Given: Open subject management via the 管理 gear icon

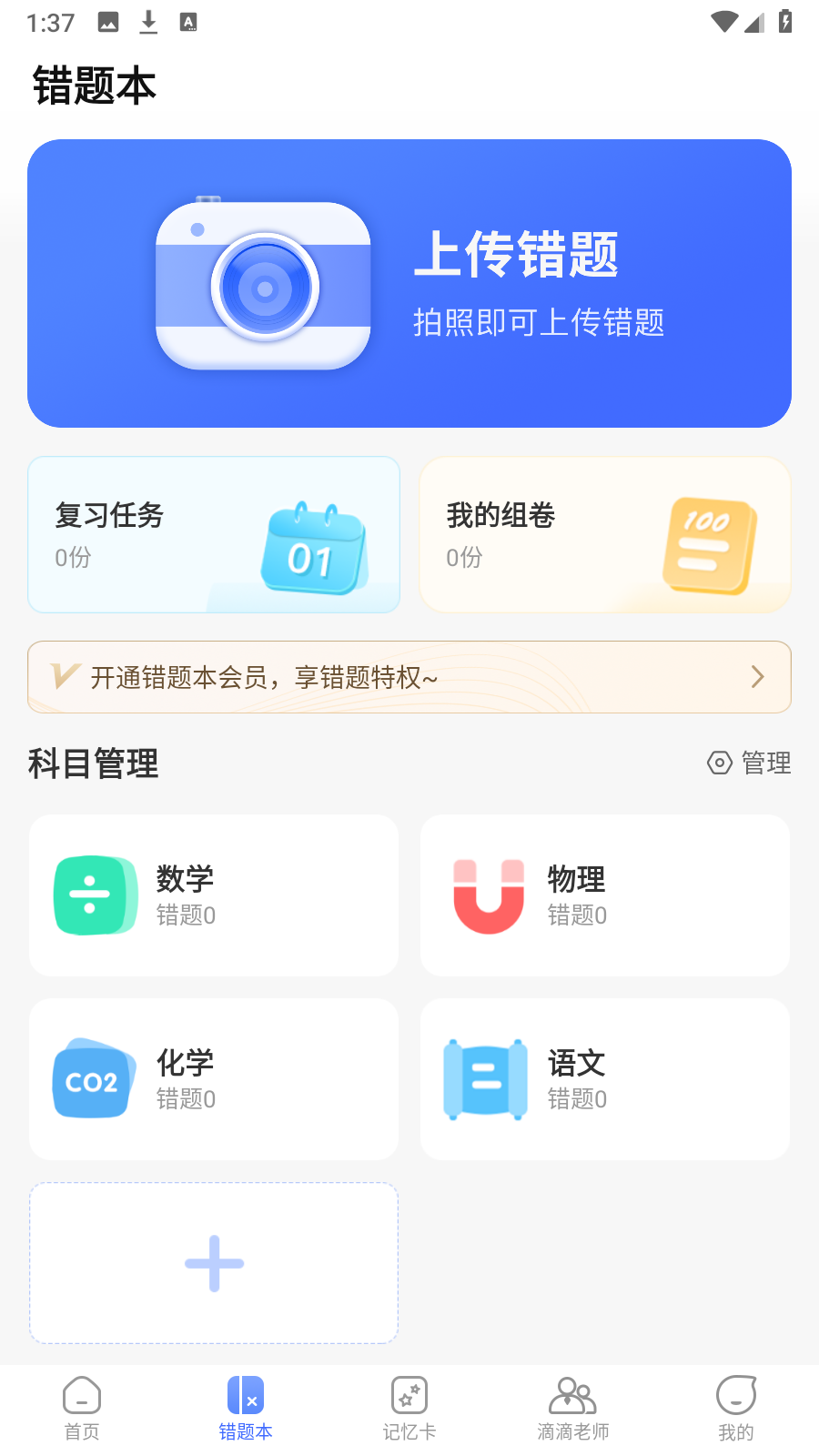Looking at the screenshot, I should (x=721, y=763).
